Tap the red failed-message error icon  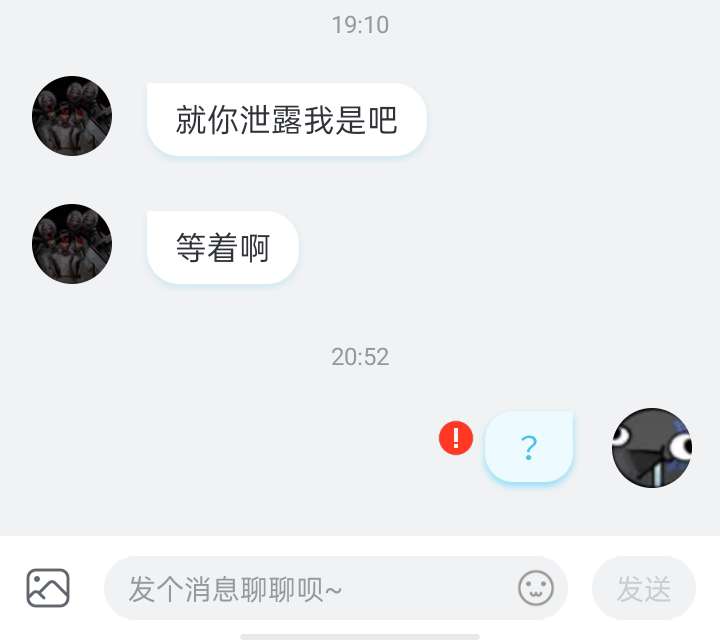tap(456, 438)
